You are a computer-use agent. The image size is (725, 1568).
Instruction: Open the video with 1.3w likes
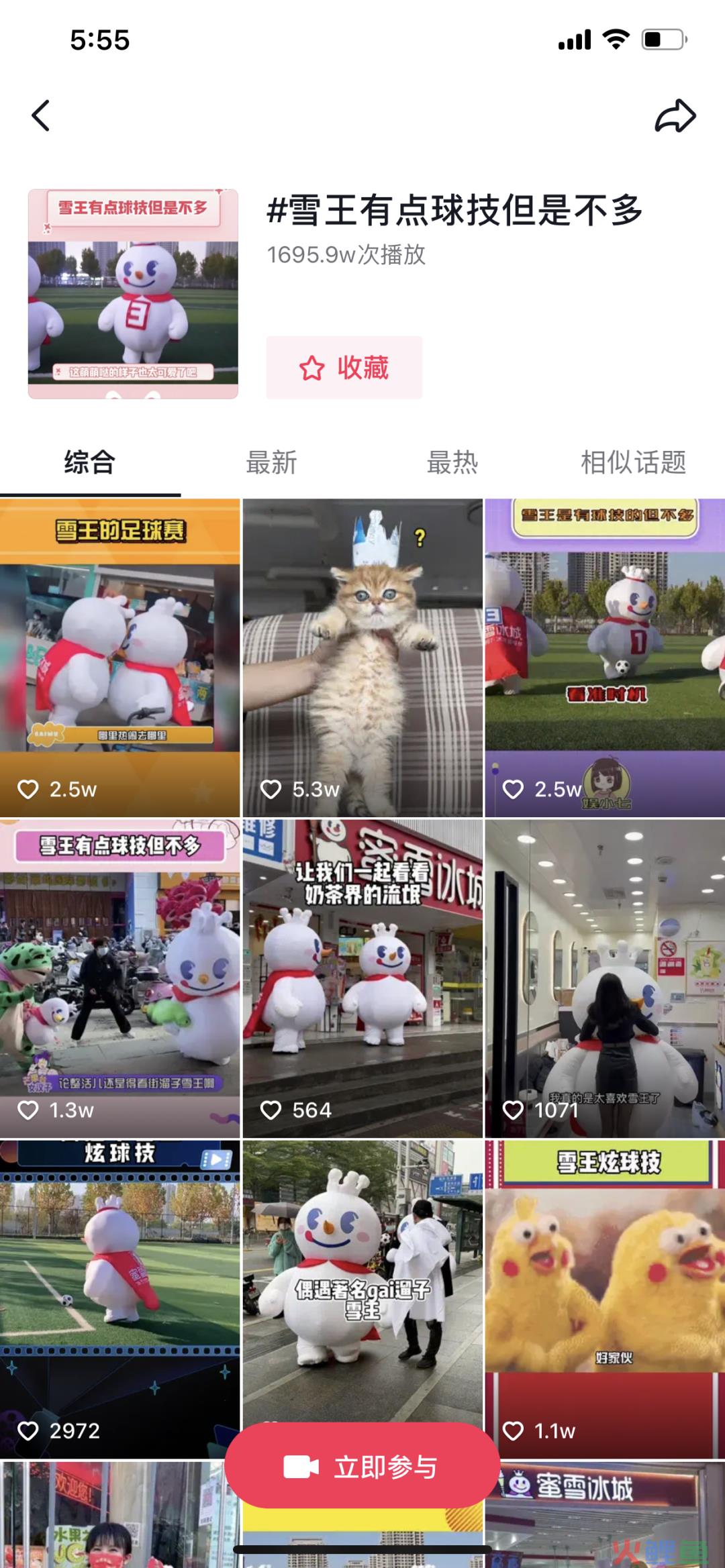(x=119, y=978)
